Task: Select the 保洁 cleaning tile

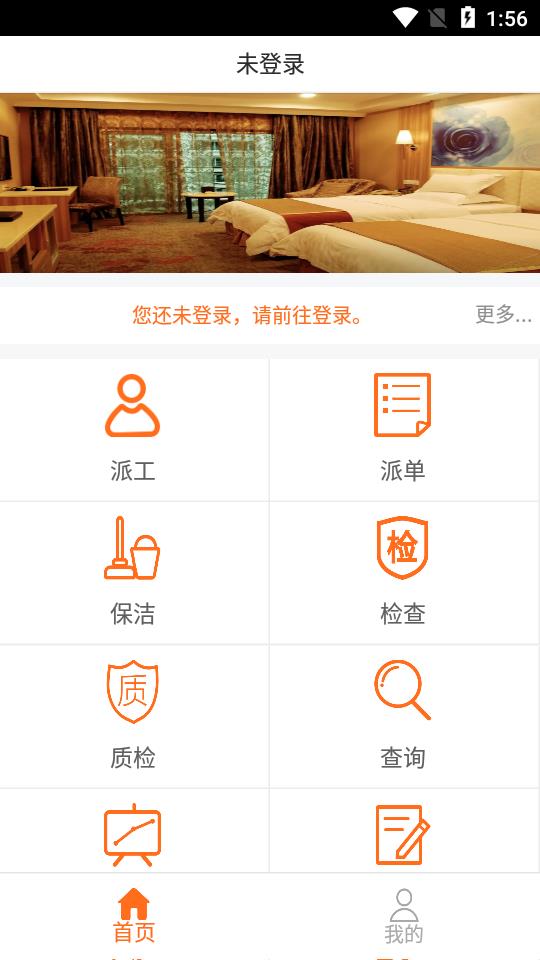Action: click(134, 572)
